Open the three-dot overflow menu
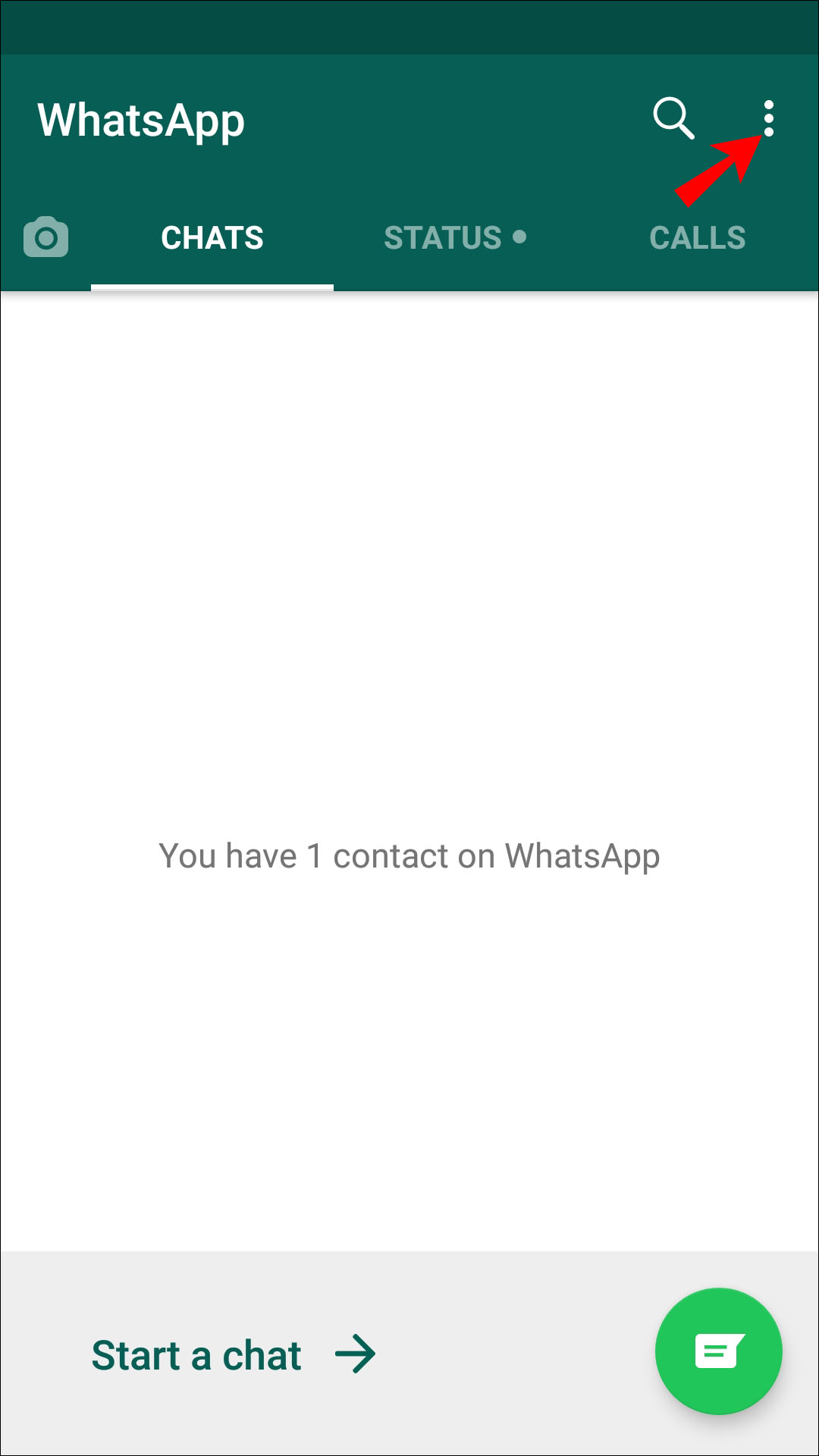 click(x=768, y=118)
